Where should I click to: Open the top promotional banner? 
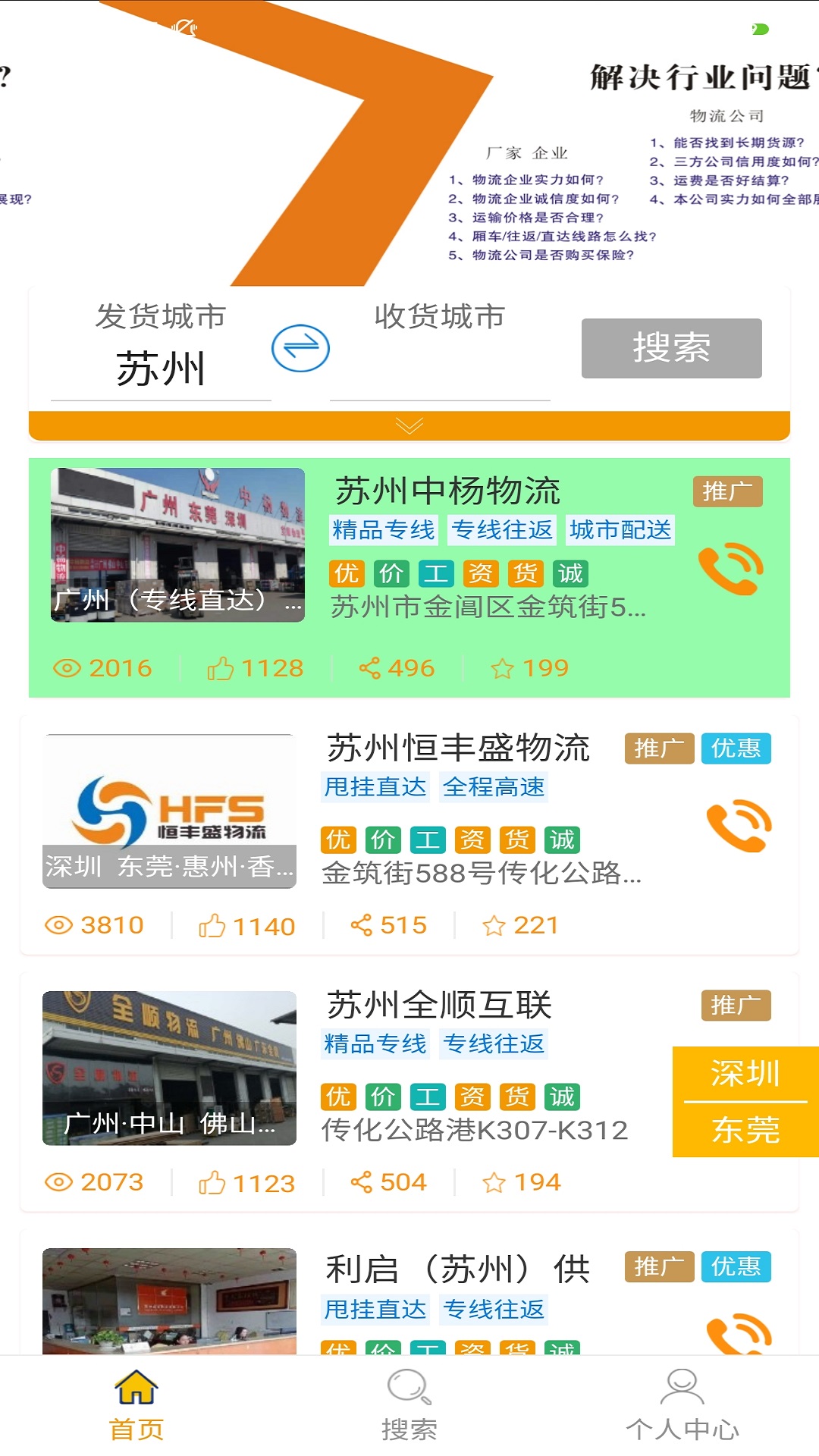409,144
